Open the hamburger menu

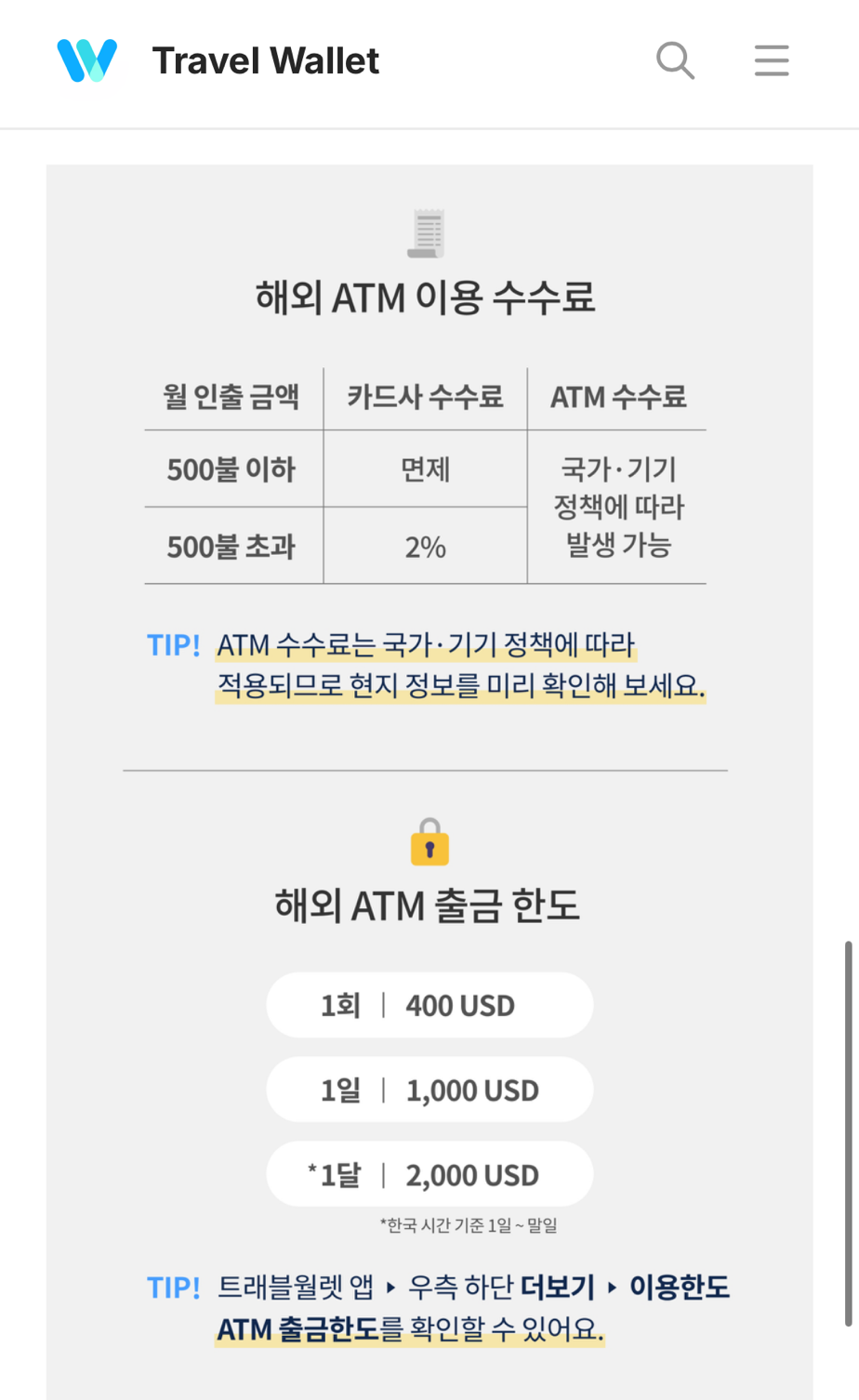coord(772,61)
